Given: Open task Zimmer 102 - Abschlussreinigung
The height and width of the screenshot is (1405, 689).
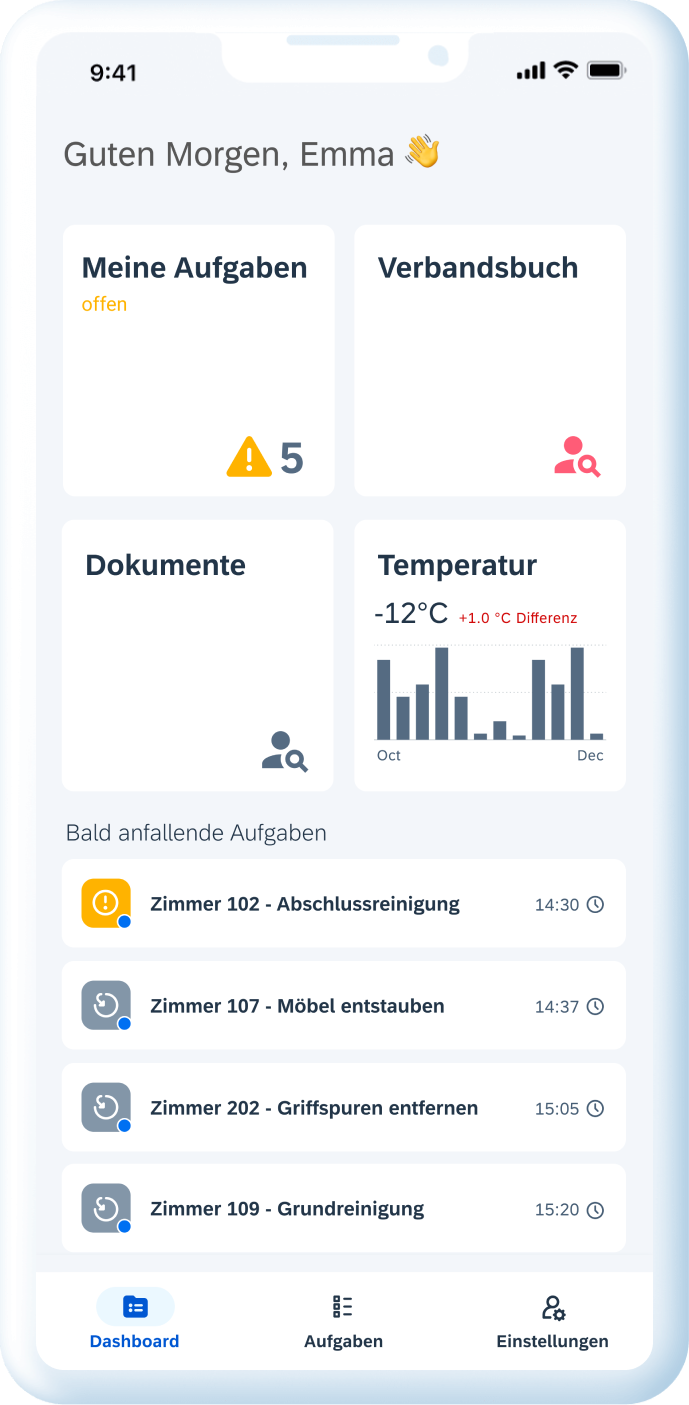Looking at the screenshot, I should coord(344,904).
